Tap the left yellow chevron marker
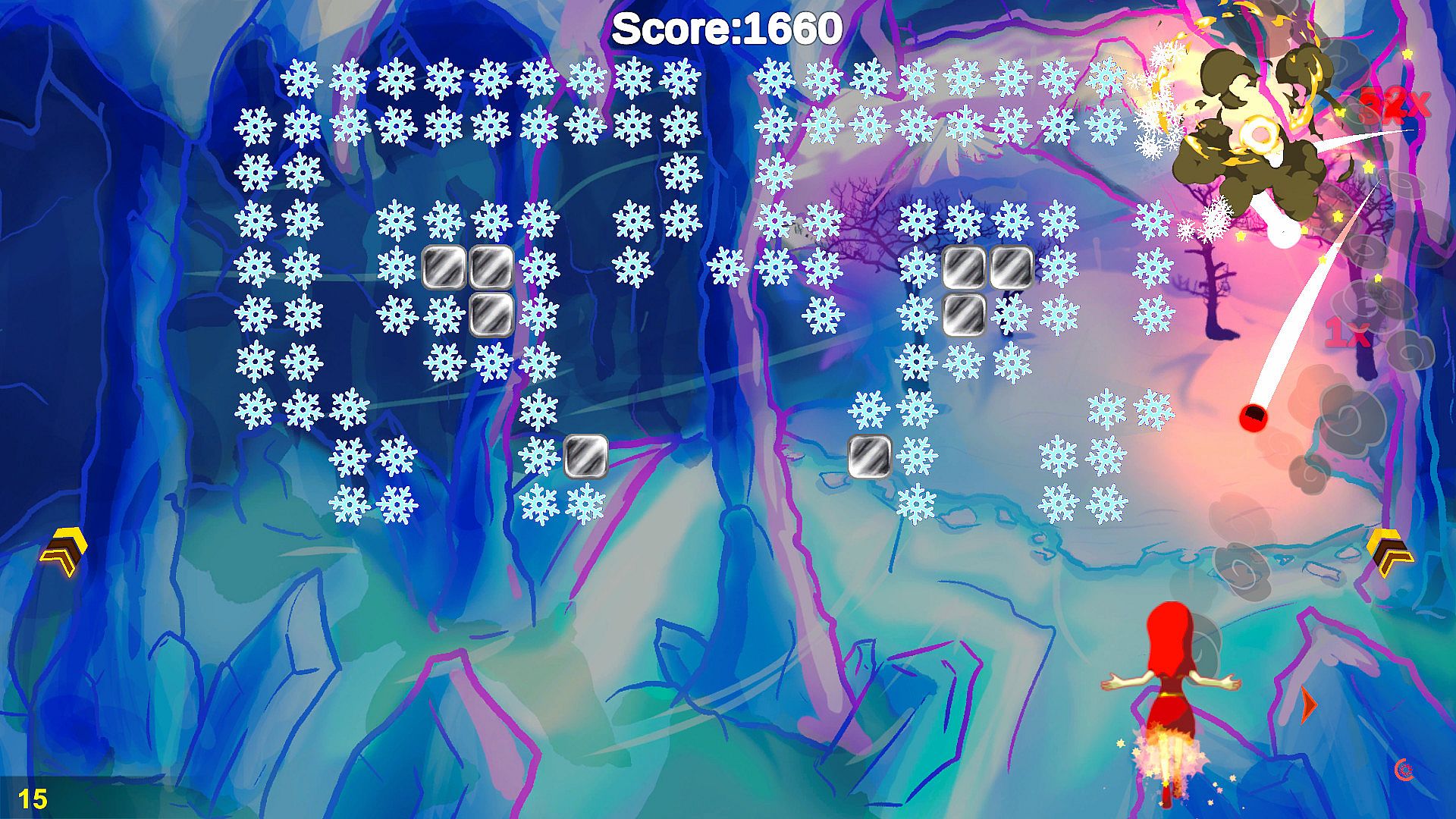This screenshot has height=819, width=1456. (x=64, y=551)
